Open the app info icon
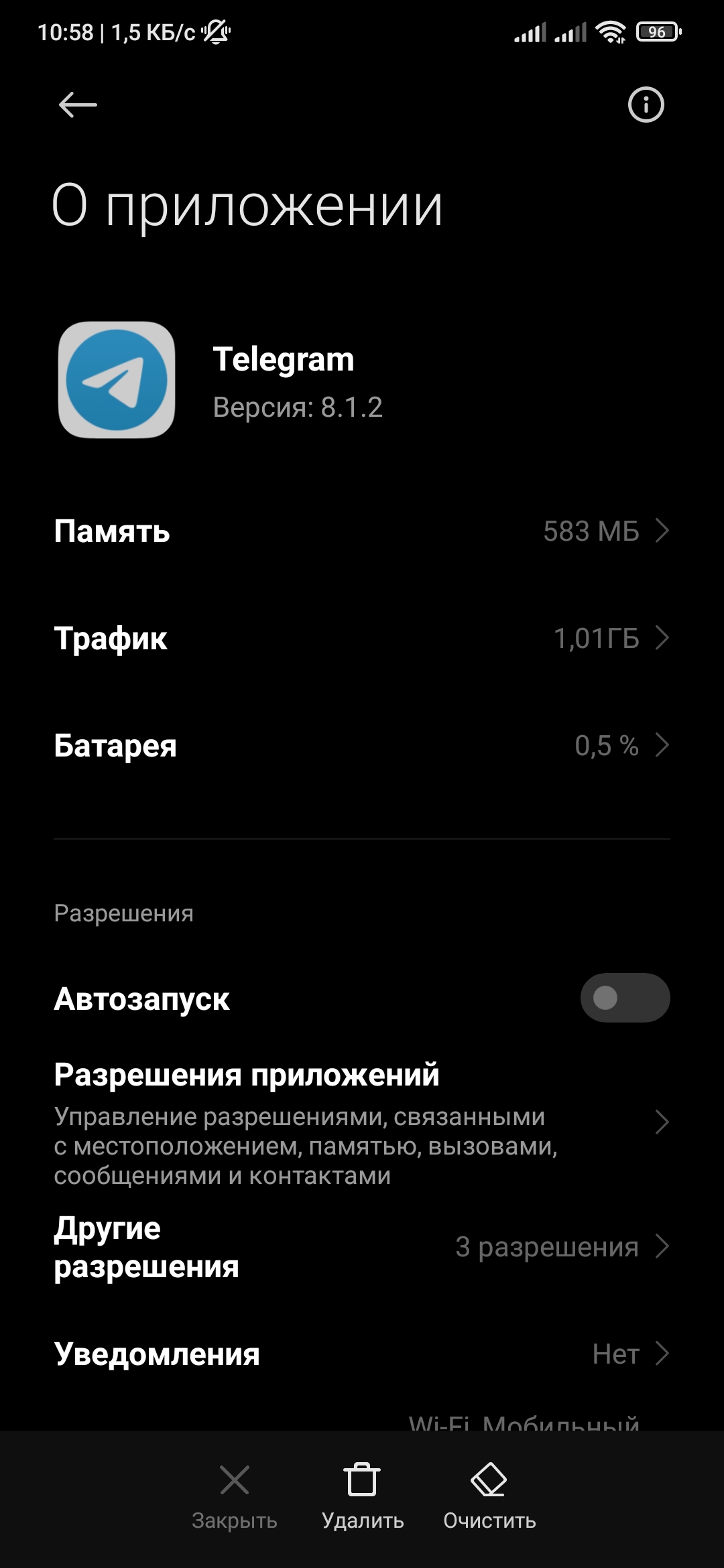 point(646,105)
